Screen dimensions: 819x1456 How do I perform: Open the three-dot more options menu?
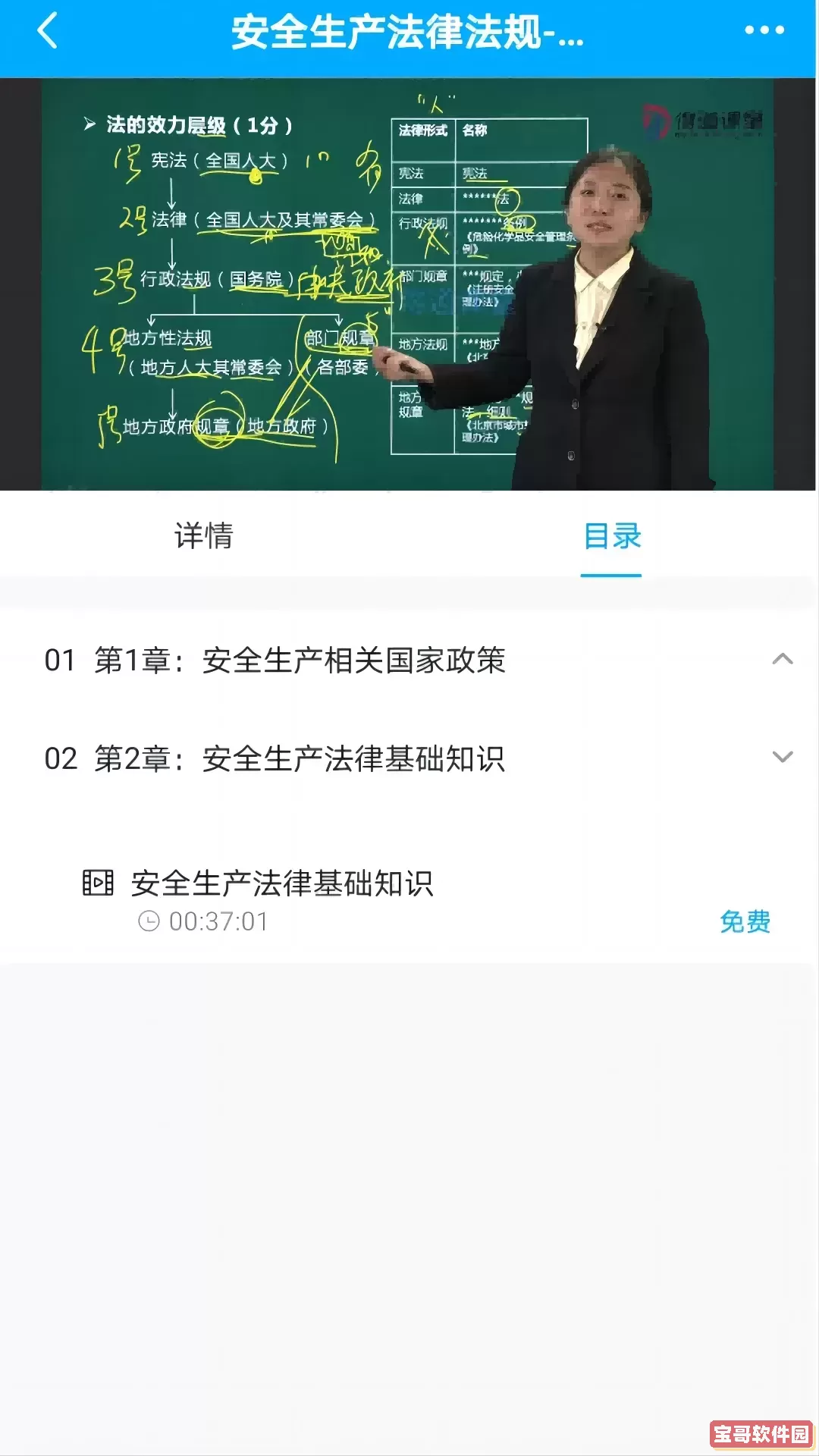pos(764,30)
